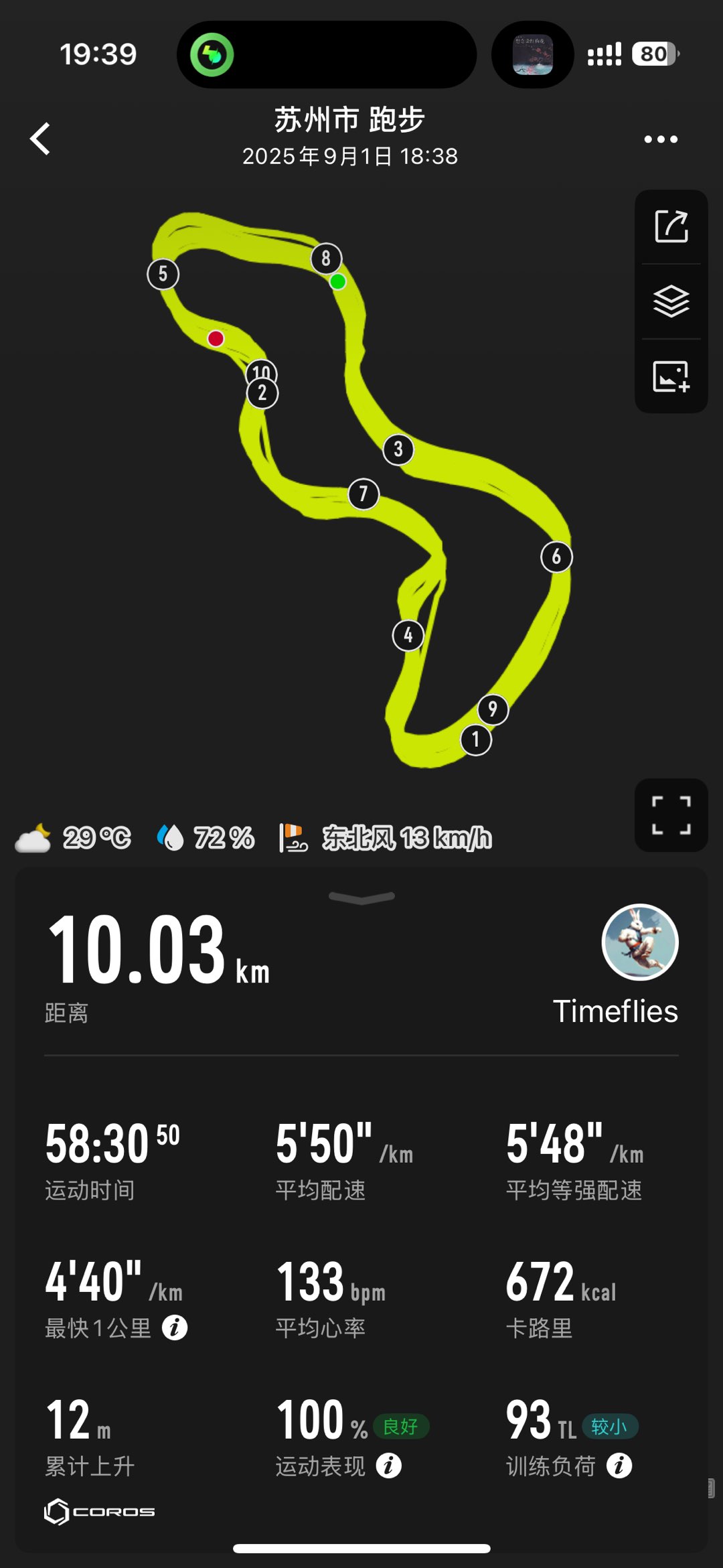Open the Timeflies profile avatar

tap(640, 942)
